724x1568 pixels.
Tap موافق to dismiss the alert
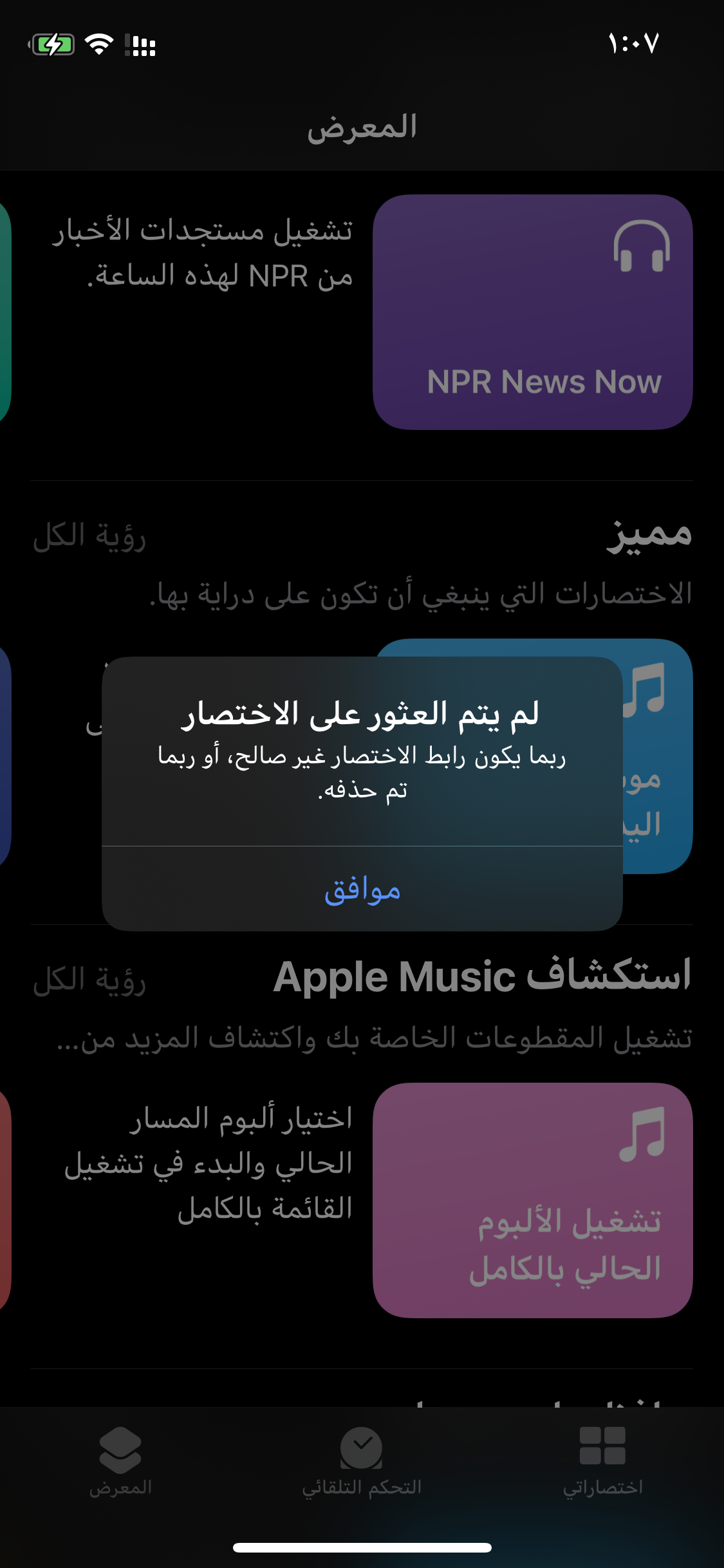(x=362, y=890)
